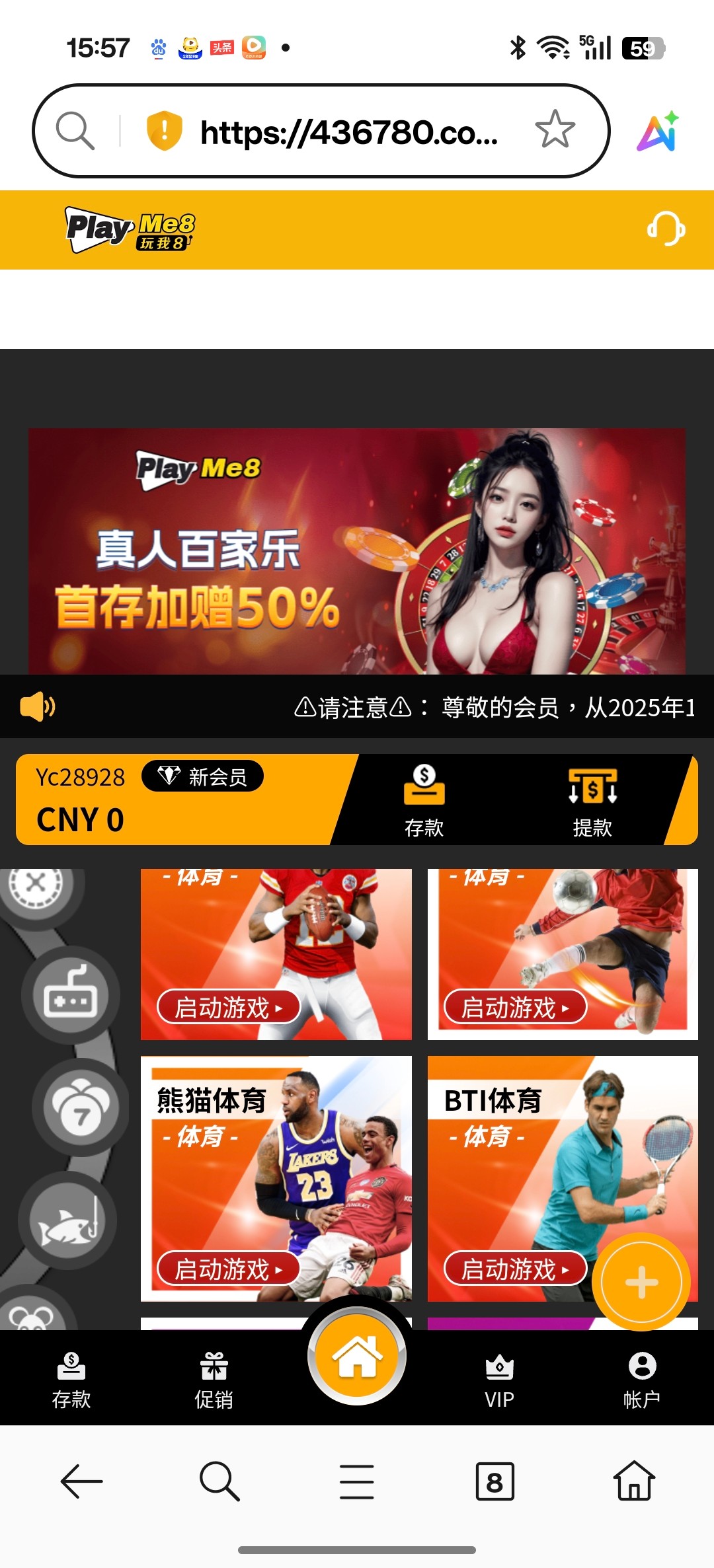Open 存款 in the account card
714x1568 pixels.
click(x=424, y=800)
